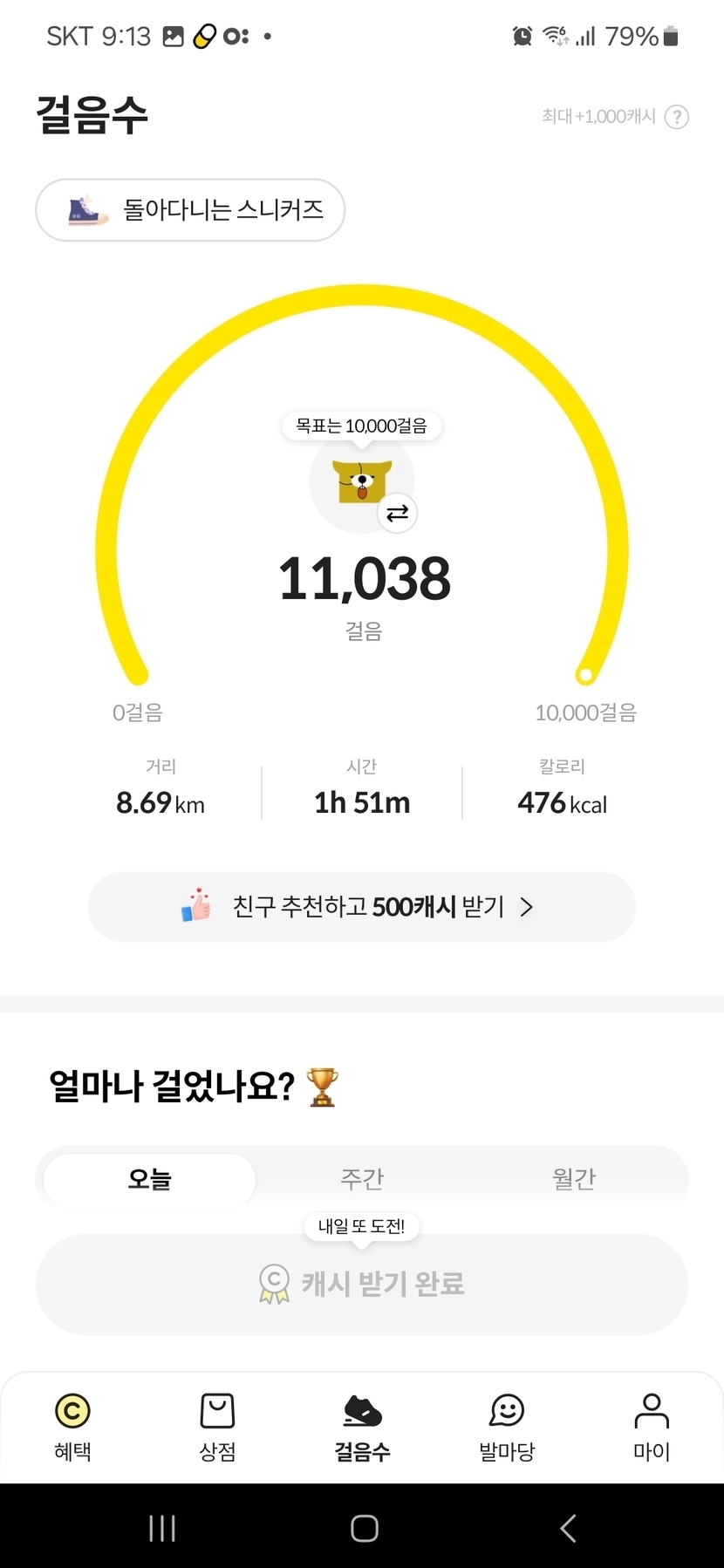Tap the system back button
The height and width of the screenshot is (1568, 724).
tap(568, 1528)
